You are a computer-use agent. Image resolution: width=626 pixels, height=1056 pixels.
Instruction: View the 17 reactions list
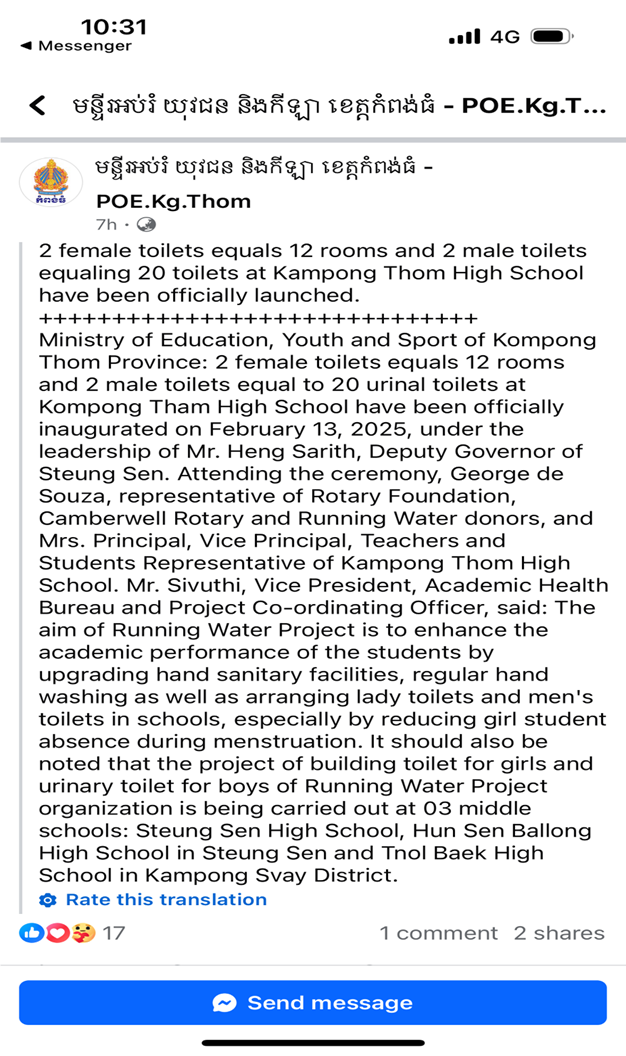pos(72,933)
